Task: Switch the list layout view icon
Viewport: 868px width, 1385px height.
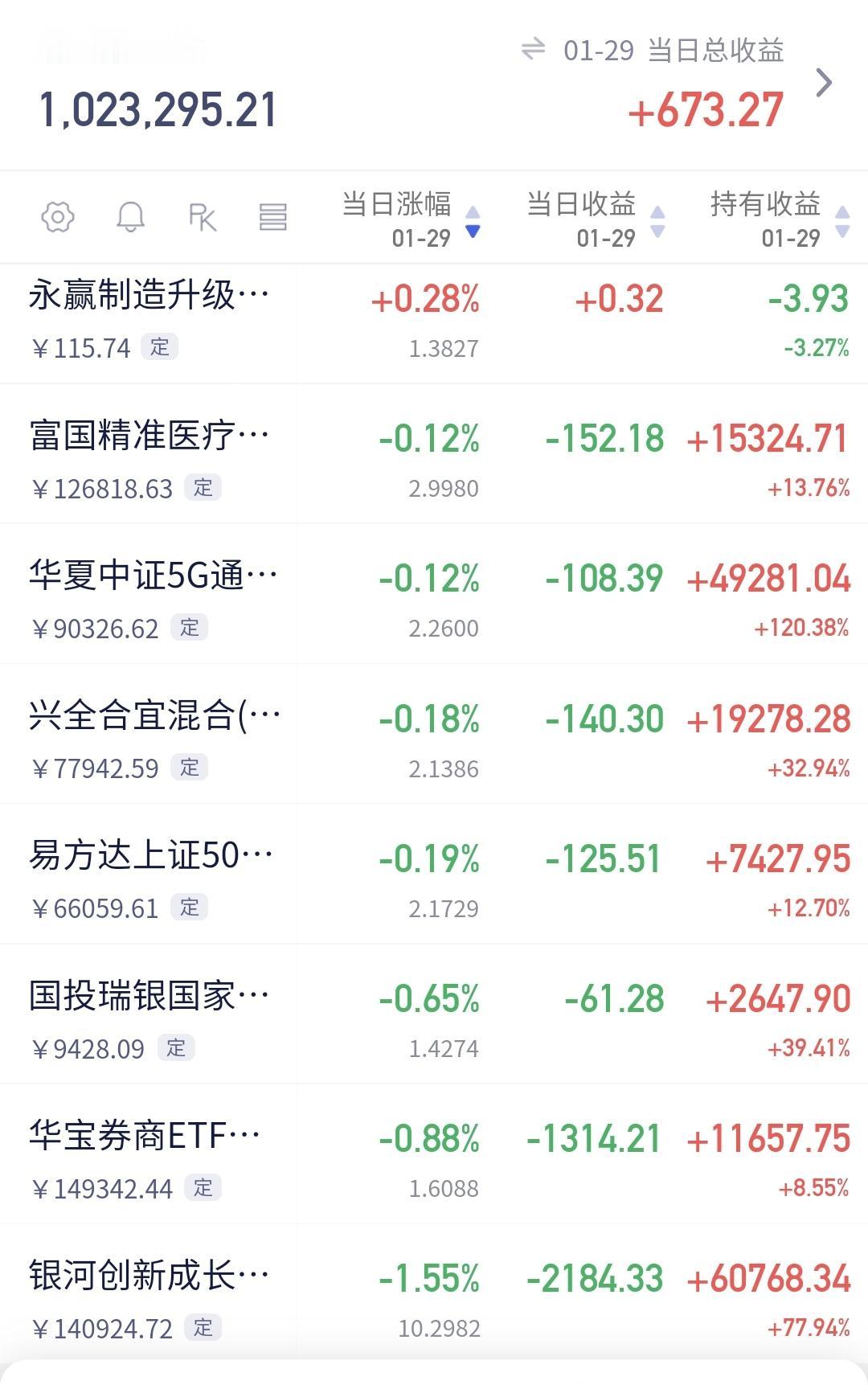Action: (x=273, y=217)
